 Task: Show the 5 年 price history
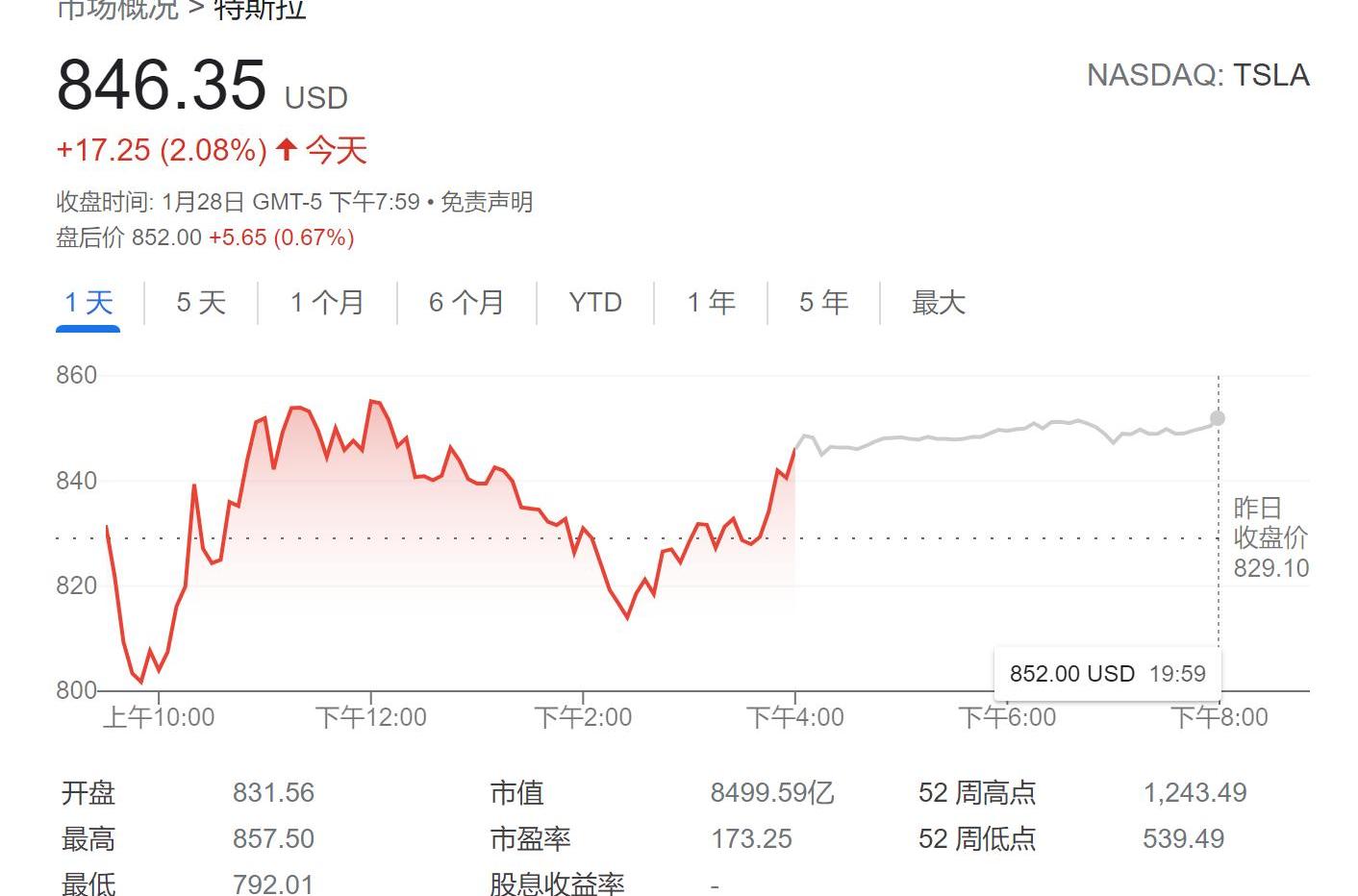pos(823,303)
